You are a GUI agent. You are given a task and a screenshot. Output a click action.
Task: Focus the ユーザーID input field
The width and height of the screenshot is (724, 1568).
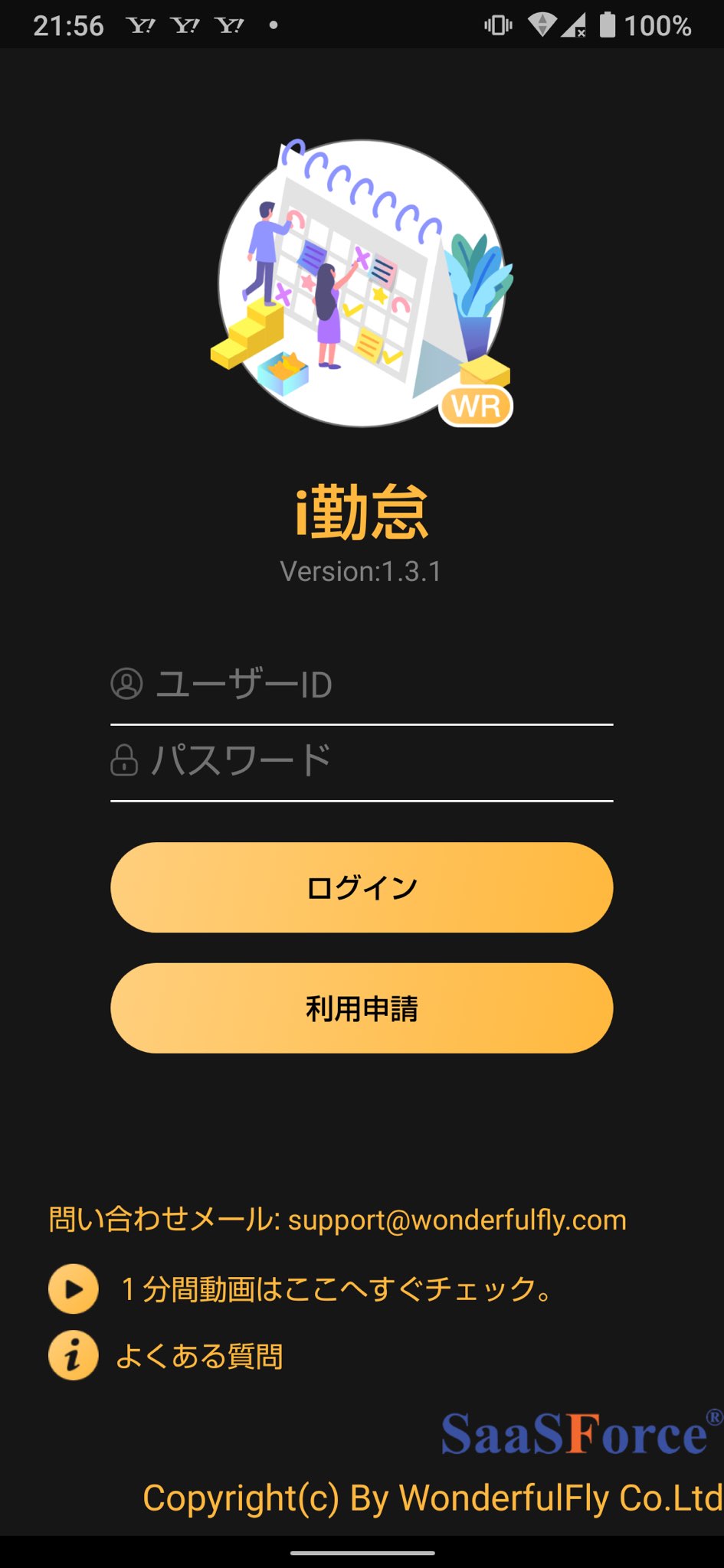pos(362,685)
